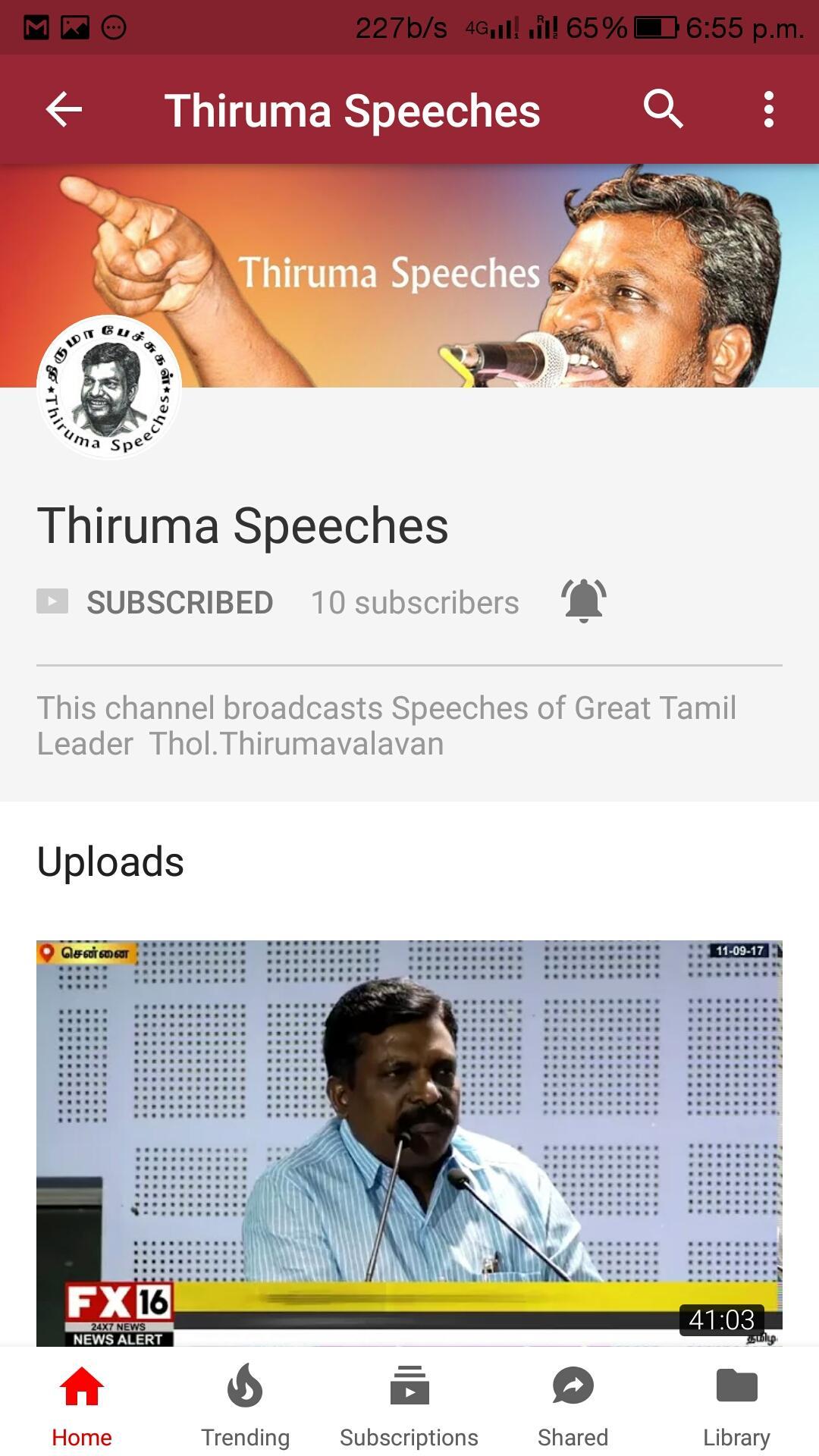The image size is (819, 1456).
Task: Tap the channel badge icon near SUBSCRIBED
Action: click(x=53, y=601)
